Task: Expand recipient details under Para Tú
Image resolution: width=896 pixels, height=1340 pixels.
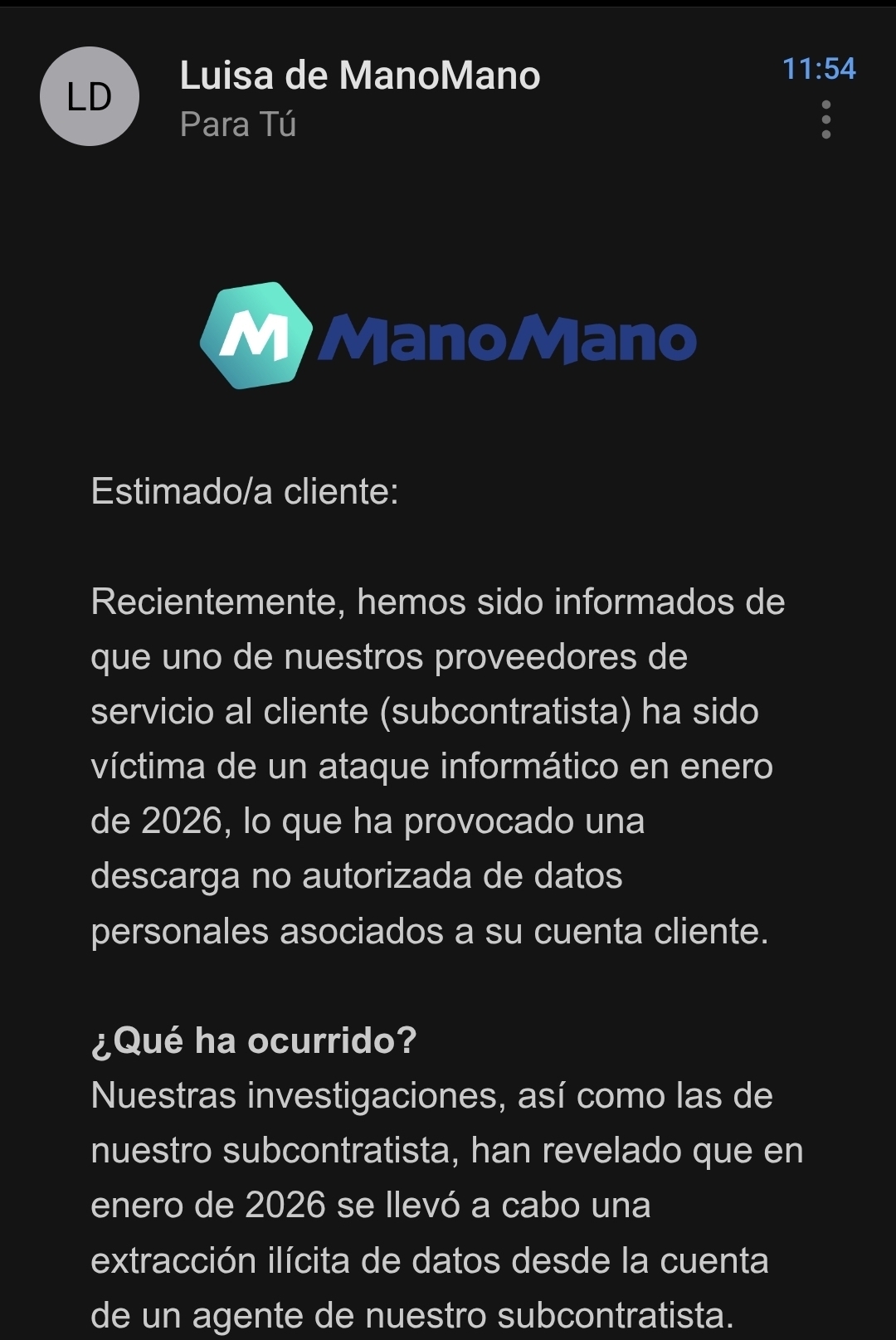Action: click(238, 124)
